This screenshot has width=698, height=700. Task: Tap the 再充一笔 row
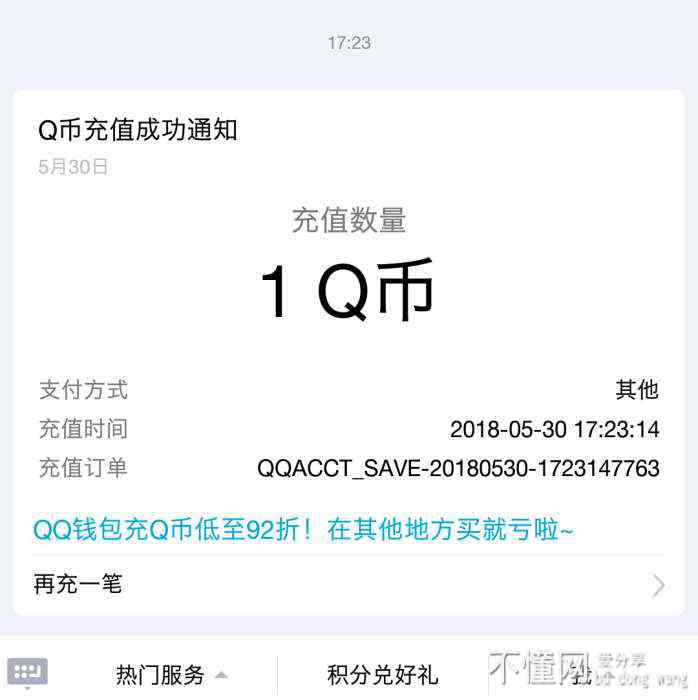tap(348, 584)
